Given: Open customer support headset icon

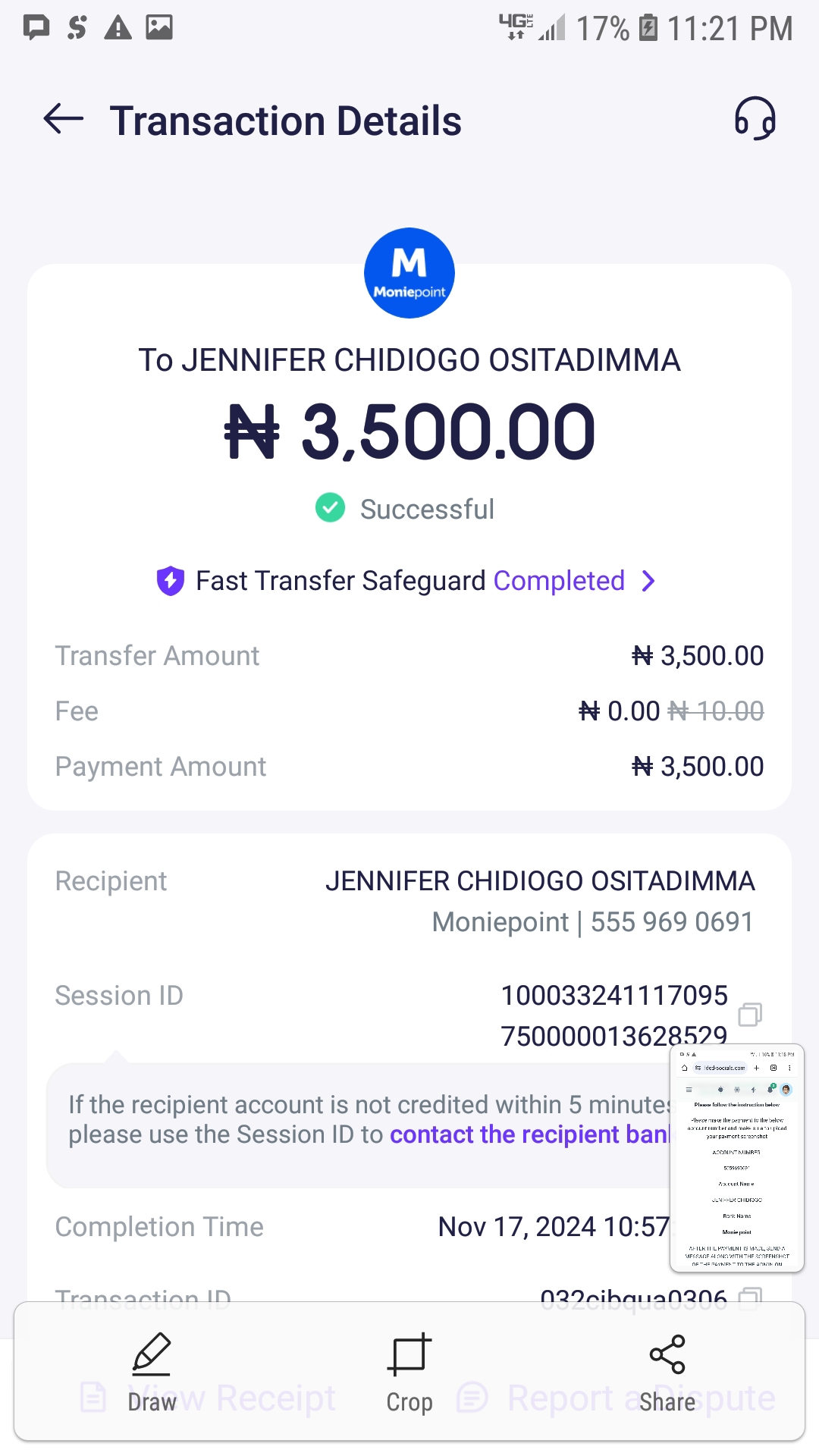Looking at the screenshot, I should (x=755, y=119).
